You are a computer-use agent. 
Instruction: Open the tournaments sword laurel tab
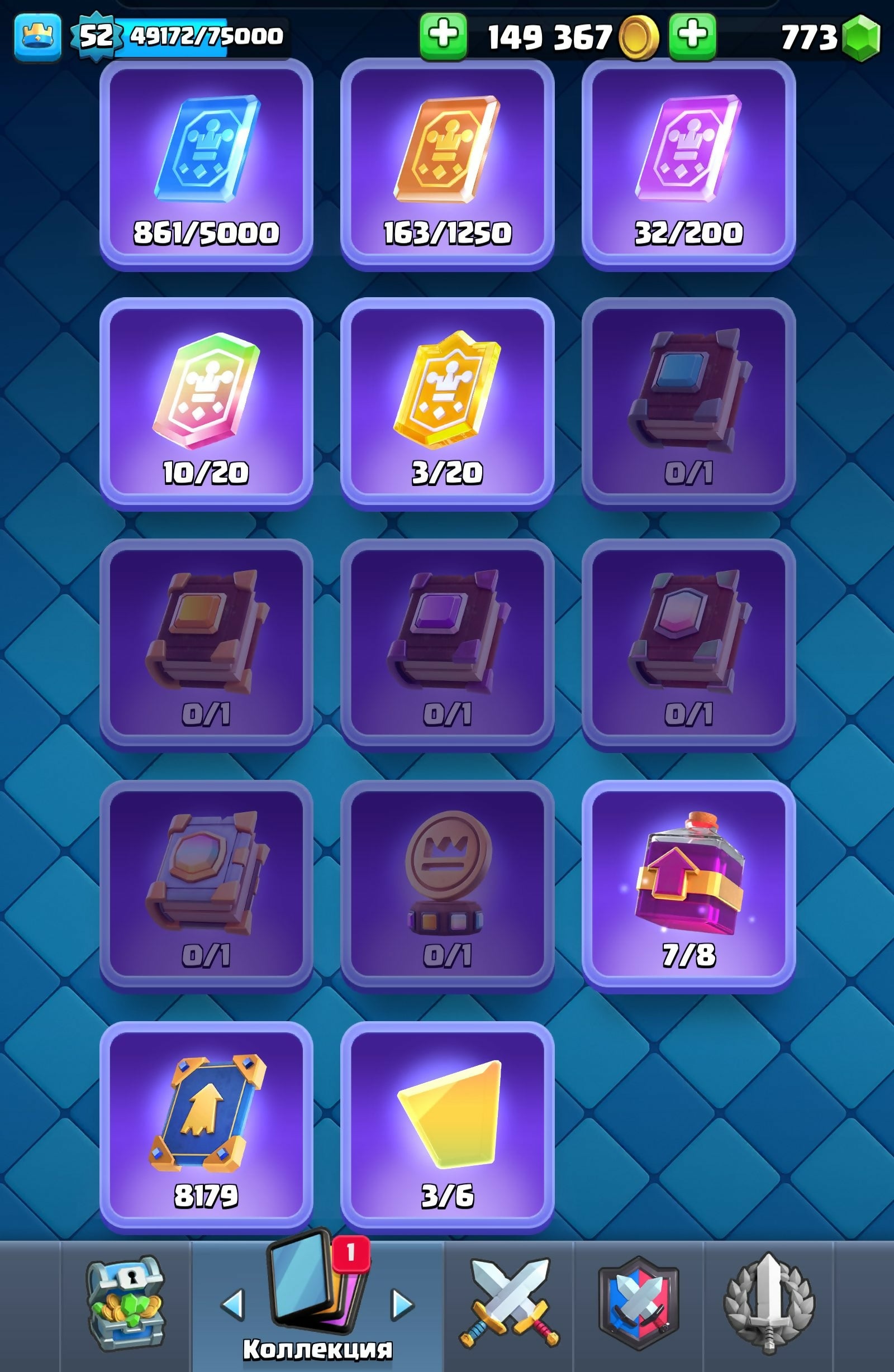768,1303
